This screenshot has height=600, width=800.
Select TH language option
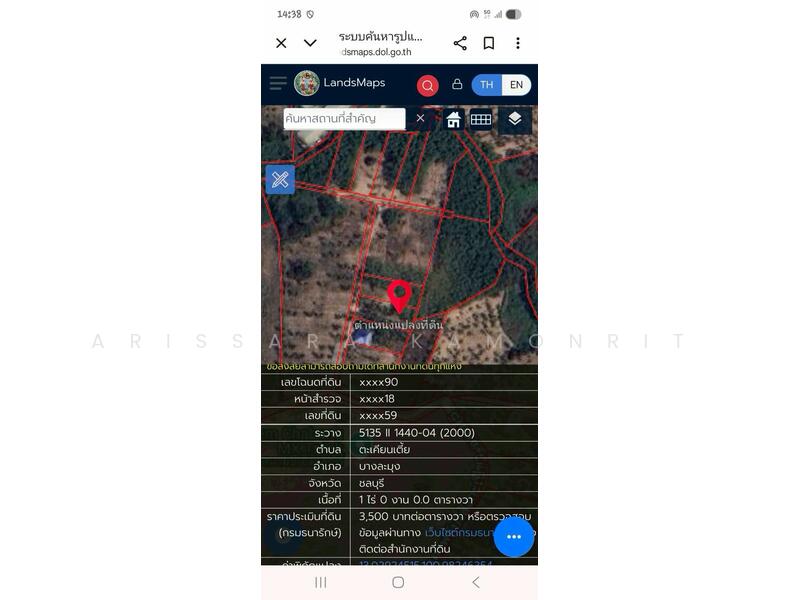point(486,85)
